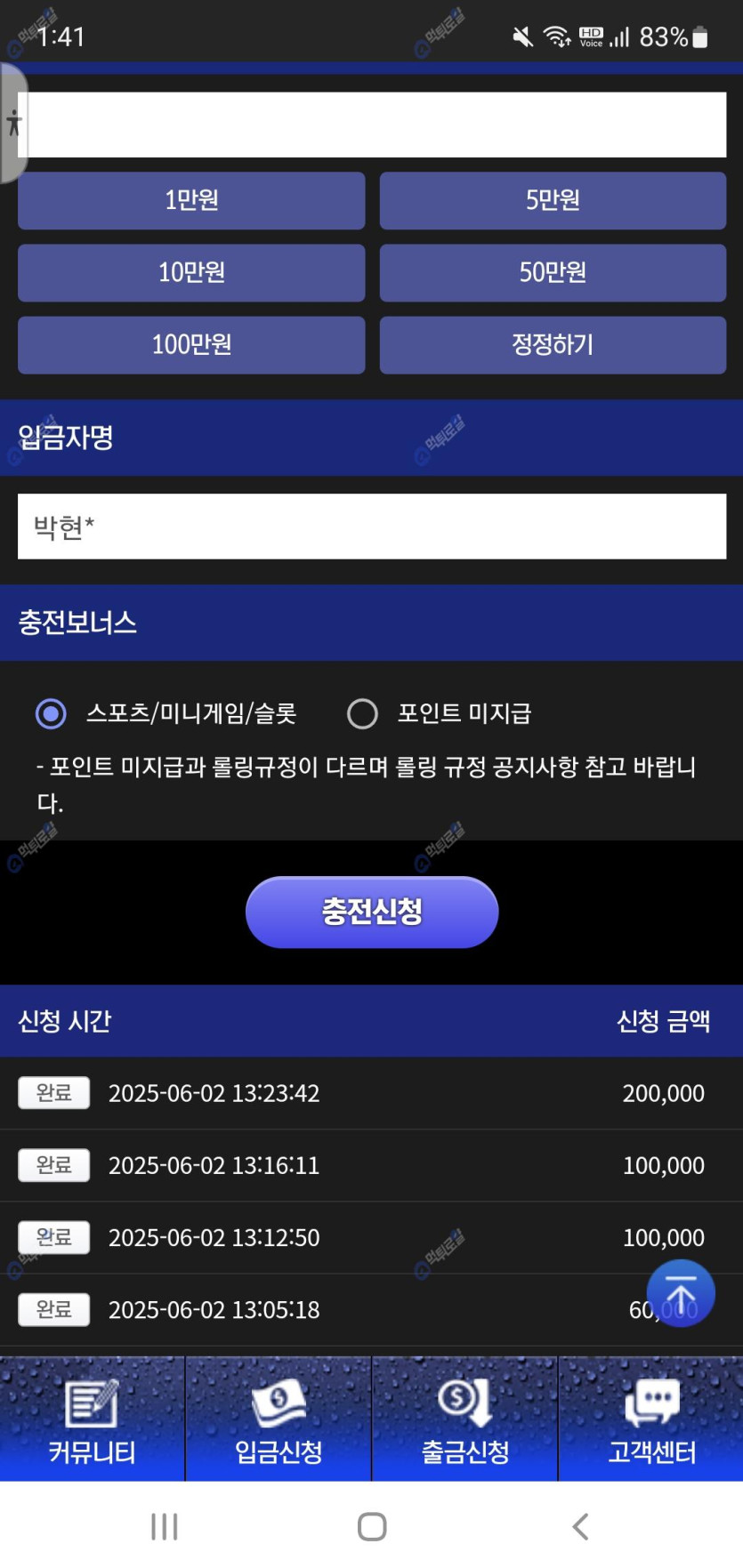The width and height of the screenshot is (743, 1568).
Task: Switch to the 입금신청 tab
Action: [x=279, y=1419]
